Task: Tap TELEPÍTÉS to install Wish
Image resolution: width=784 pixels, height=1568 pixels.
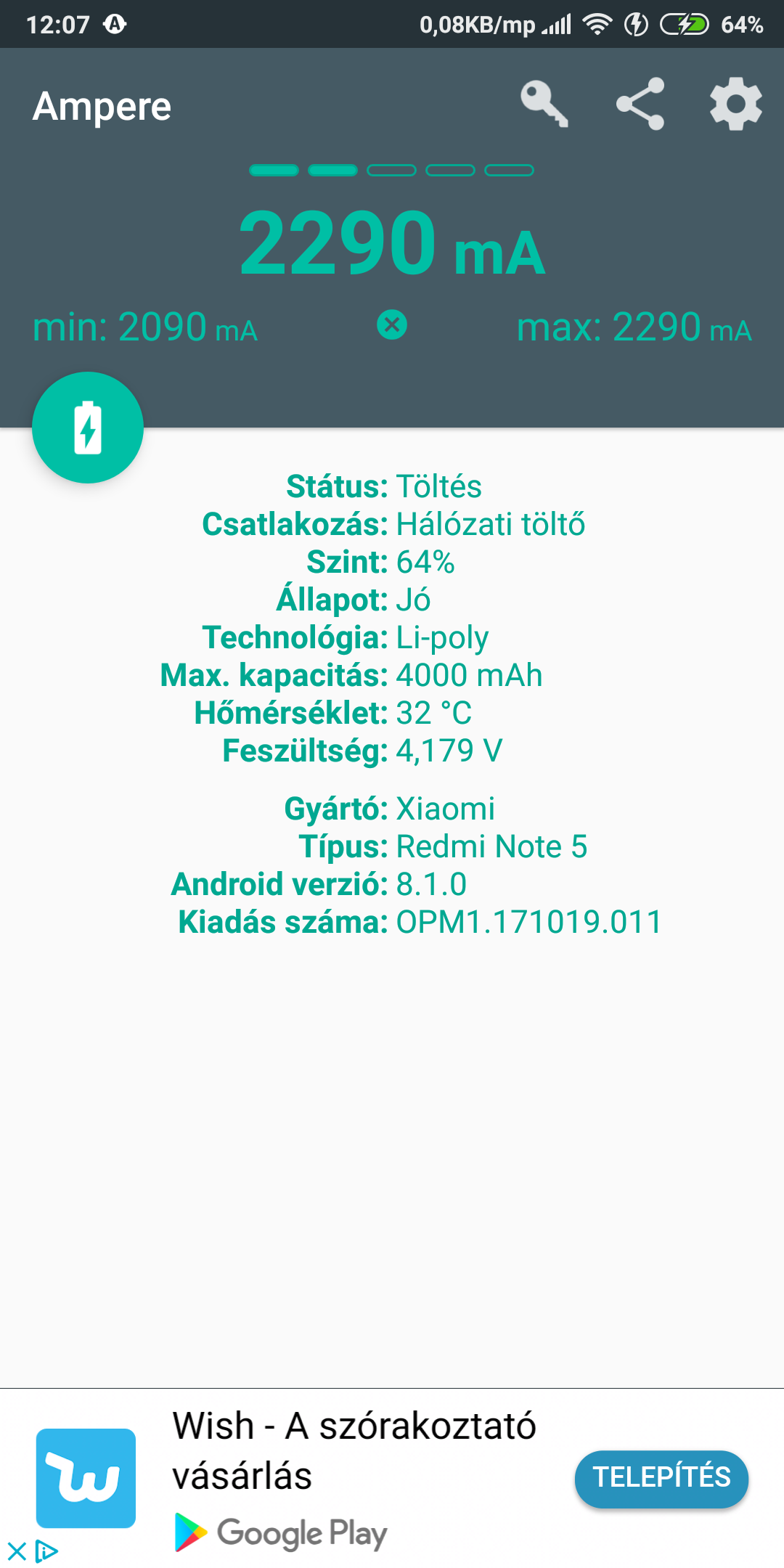Action: click(661, 1479)
